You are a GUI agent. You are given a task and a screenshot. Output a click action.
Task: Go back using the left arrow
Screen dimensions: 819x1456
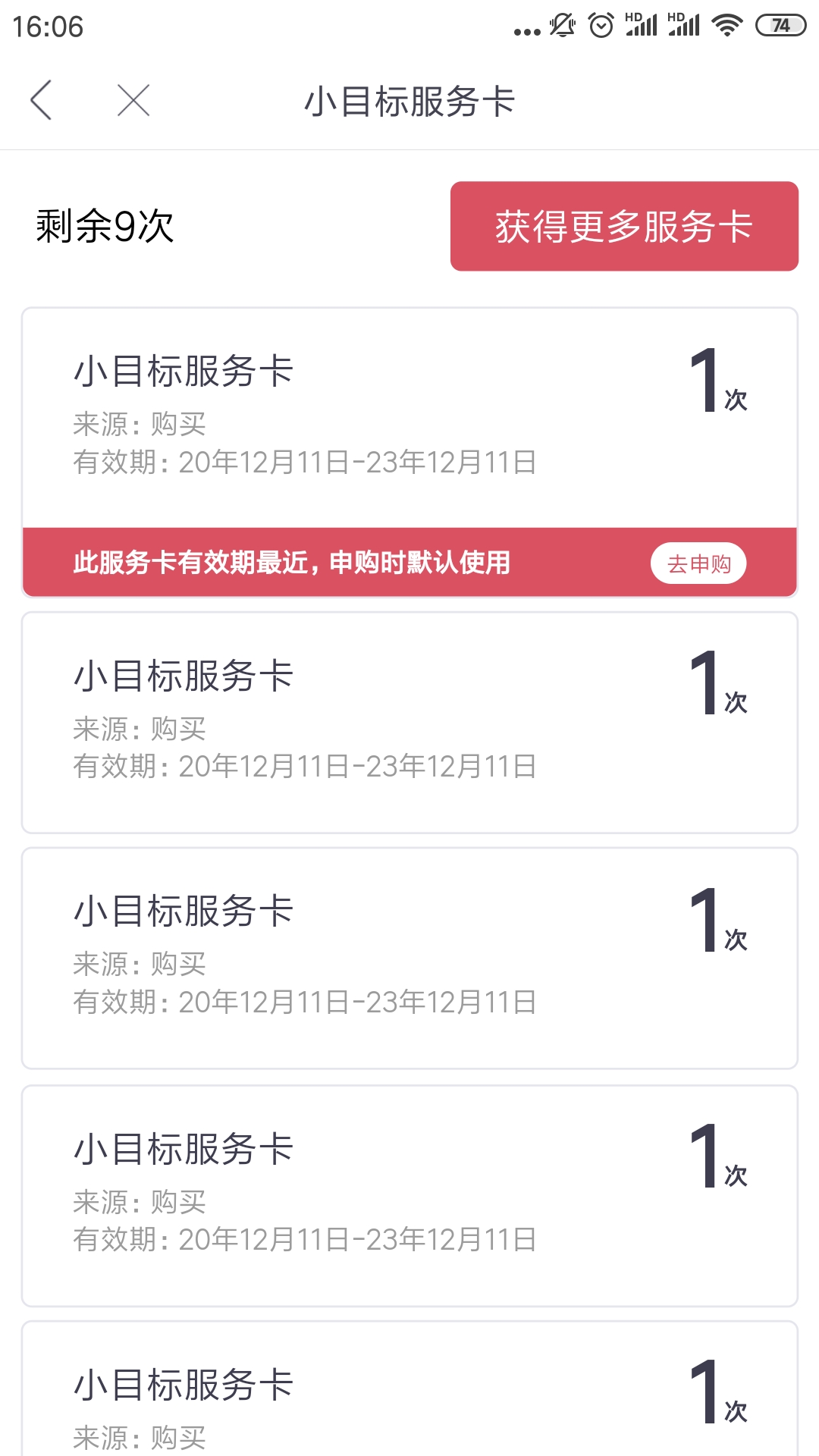[41, 100]
